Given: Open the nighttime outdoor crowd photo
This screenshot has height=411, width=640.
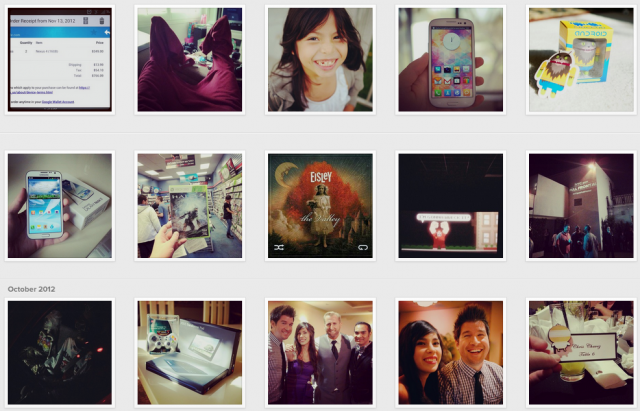Looking at the screenshot, I should pos(581,206).
